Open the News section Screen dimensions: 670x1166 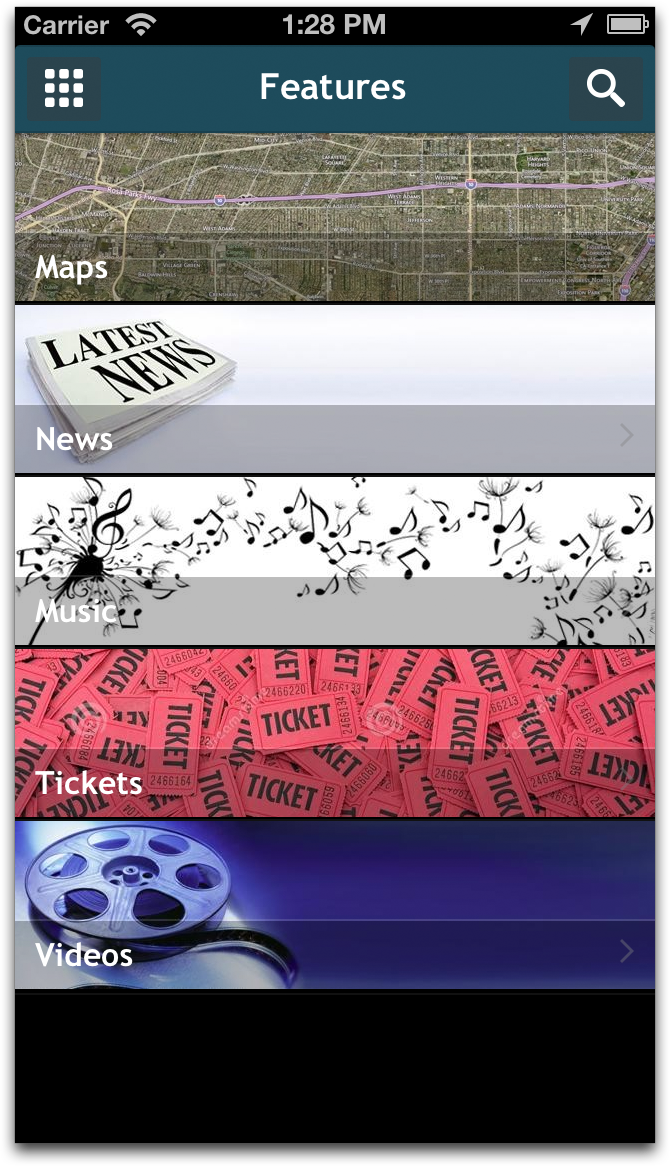click(335, 390)
